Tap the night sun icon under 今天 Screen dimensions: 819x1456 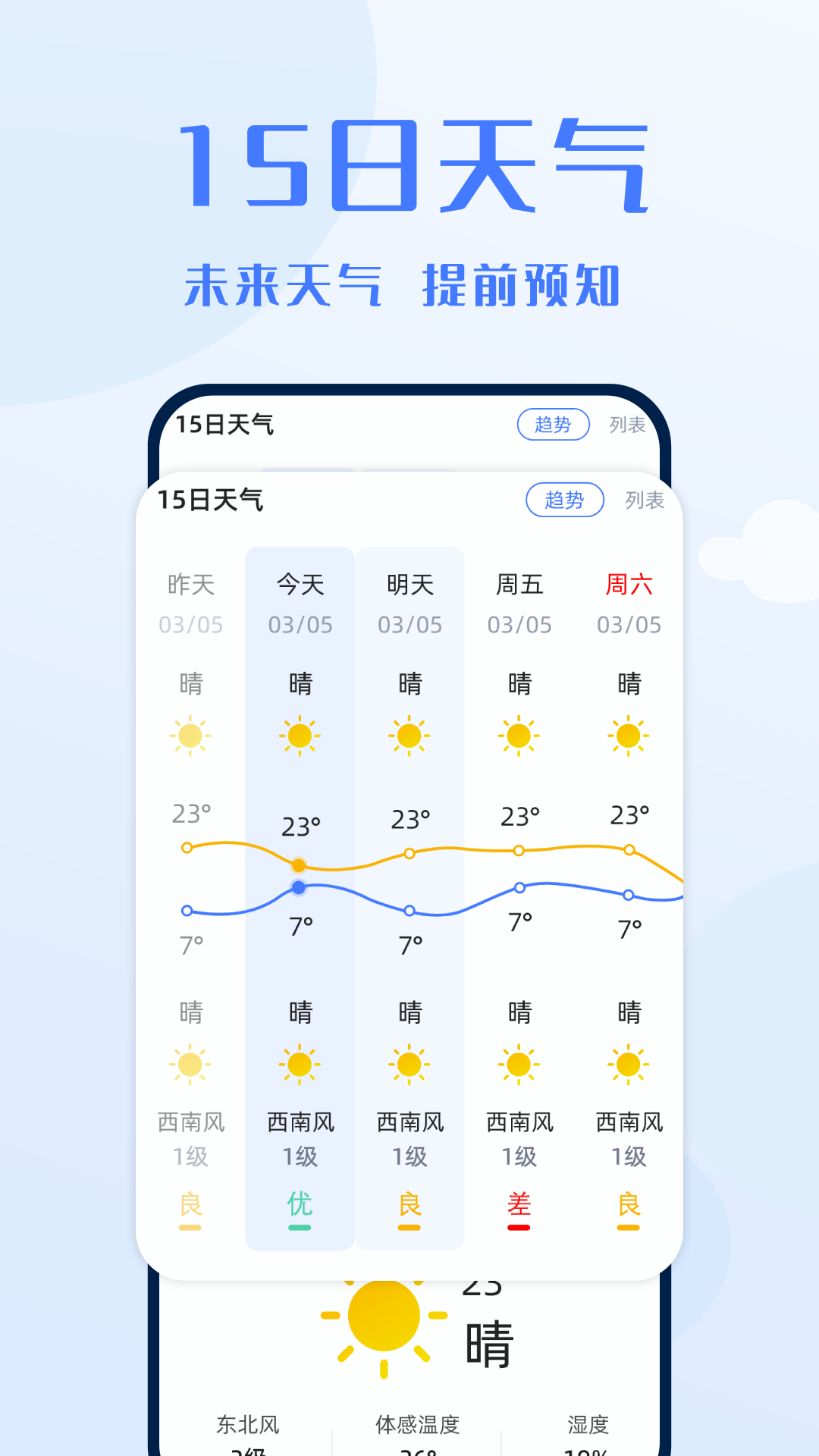299,1064
